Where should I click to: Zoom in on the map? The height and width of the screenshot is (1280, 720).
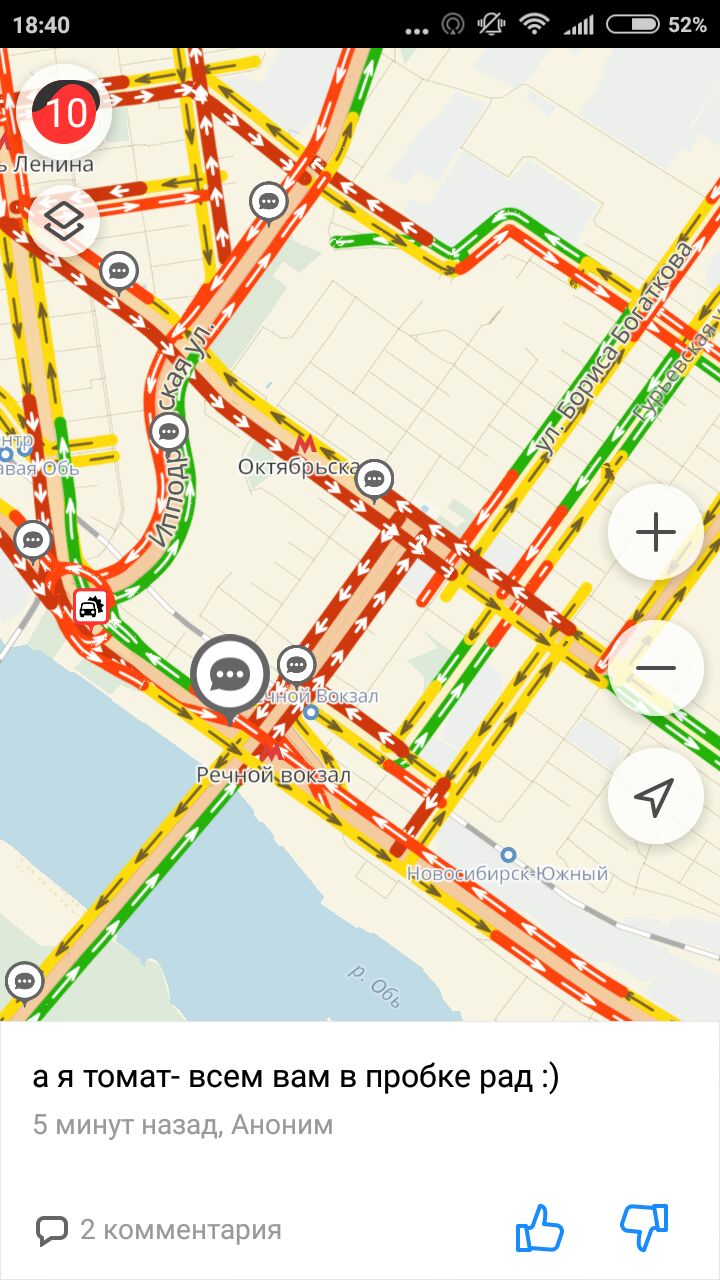point(656,532)
